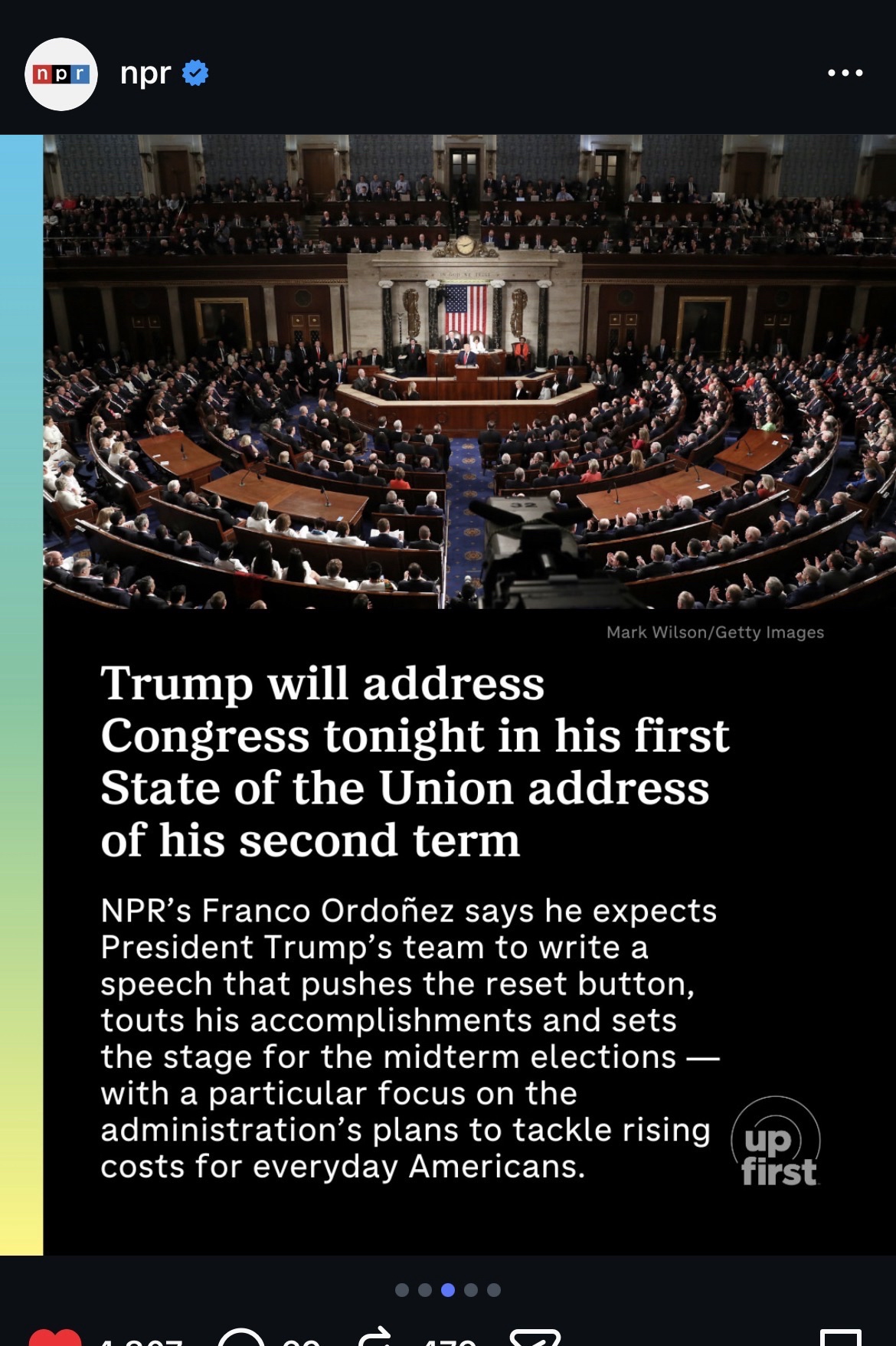Screen dimensions: 896x1346
Task: Repost the npr post
Action: 375,1338
